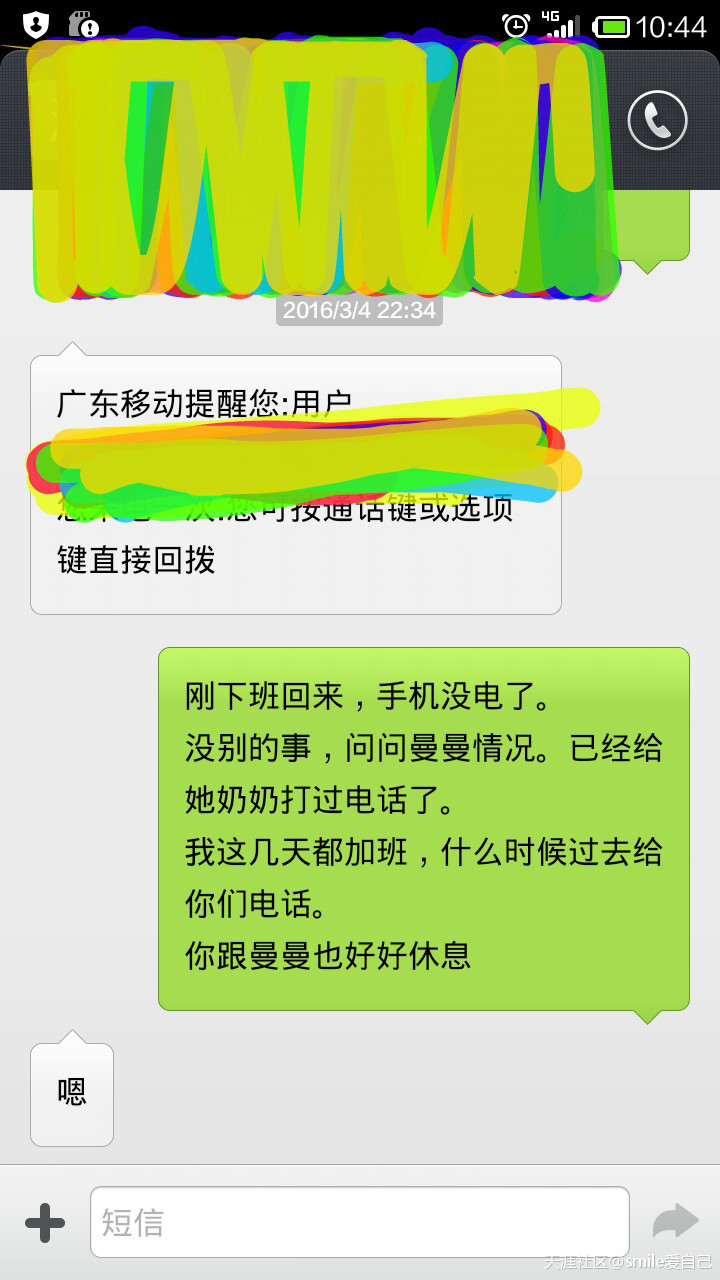Focus the 短信 message input field

(360, 1222)
